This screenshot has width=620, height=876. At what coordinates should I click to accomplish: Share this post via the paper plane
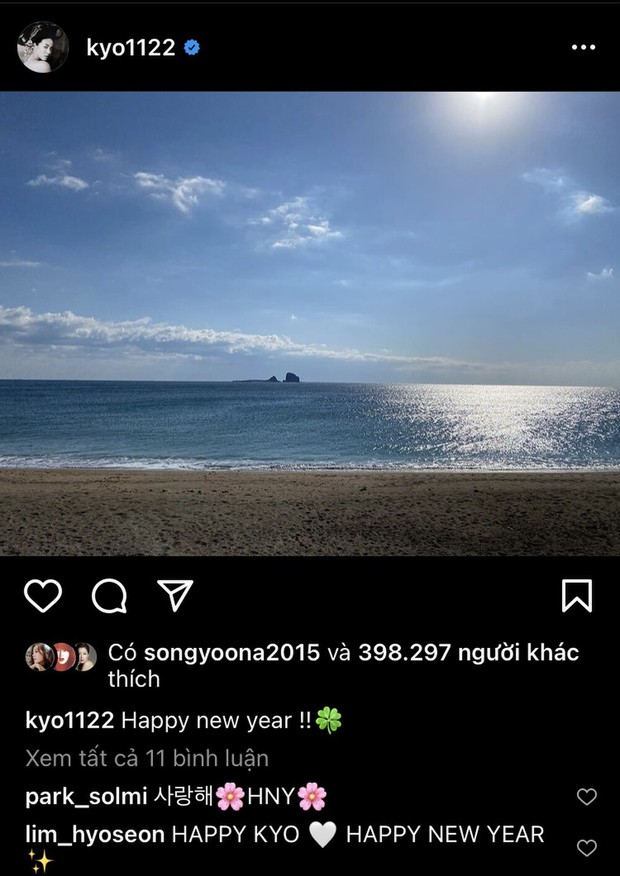click(x=175, y=596)
